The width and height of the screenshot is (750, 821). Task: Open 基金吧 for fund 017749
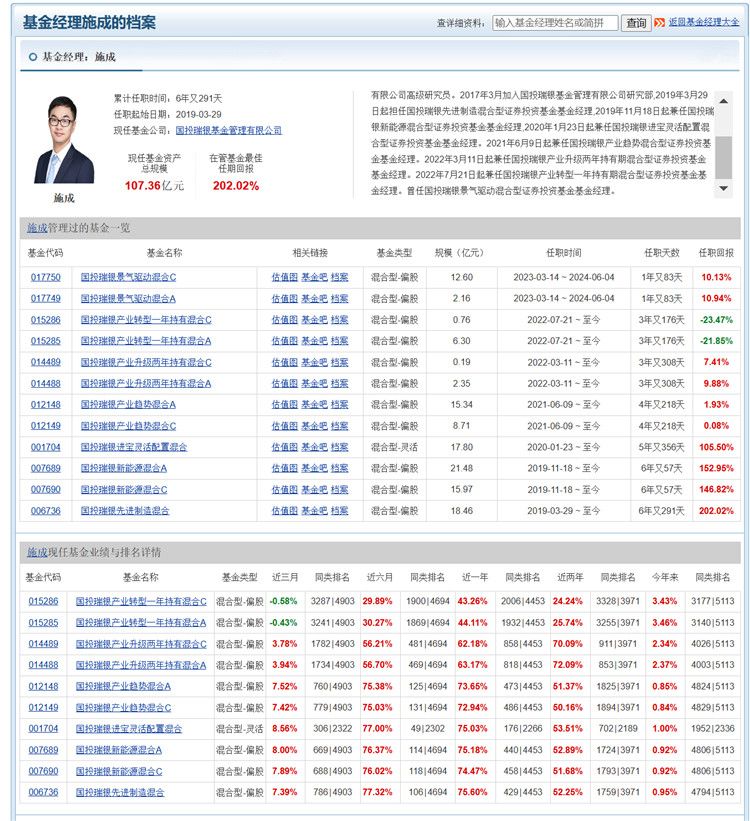pyautogui.click(x=314, y=298)
